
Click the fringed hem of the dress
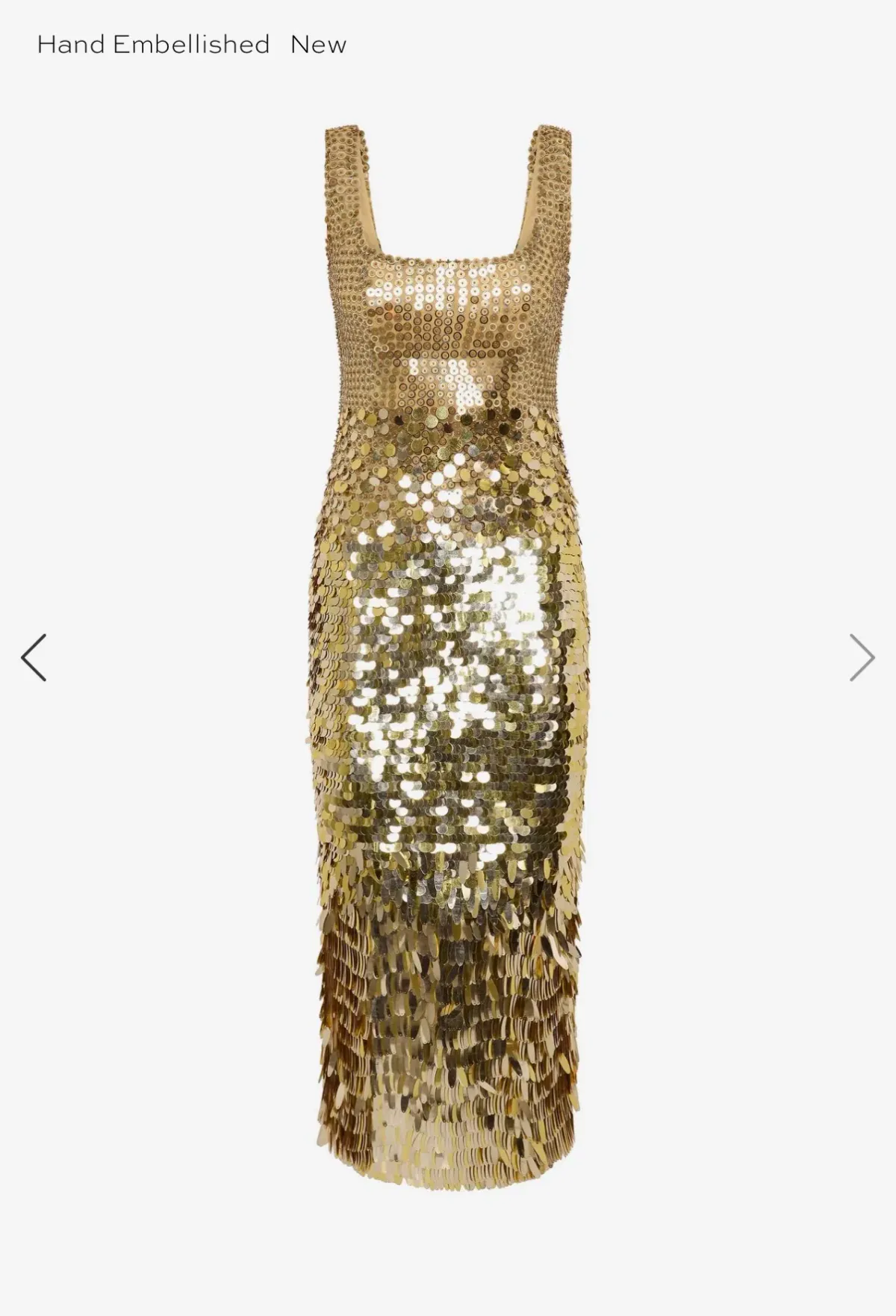click(x=448, y=1120)
